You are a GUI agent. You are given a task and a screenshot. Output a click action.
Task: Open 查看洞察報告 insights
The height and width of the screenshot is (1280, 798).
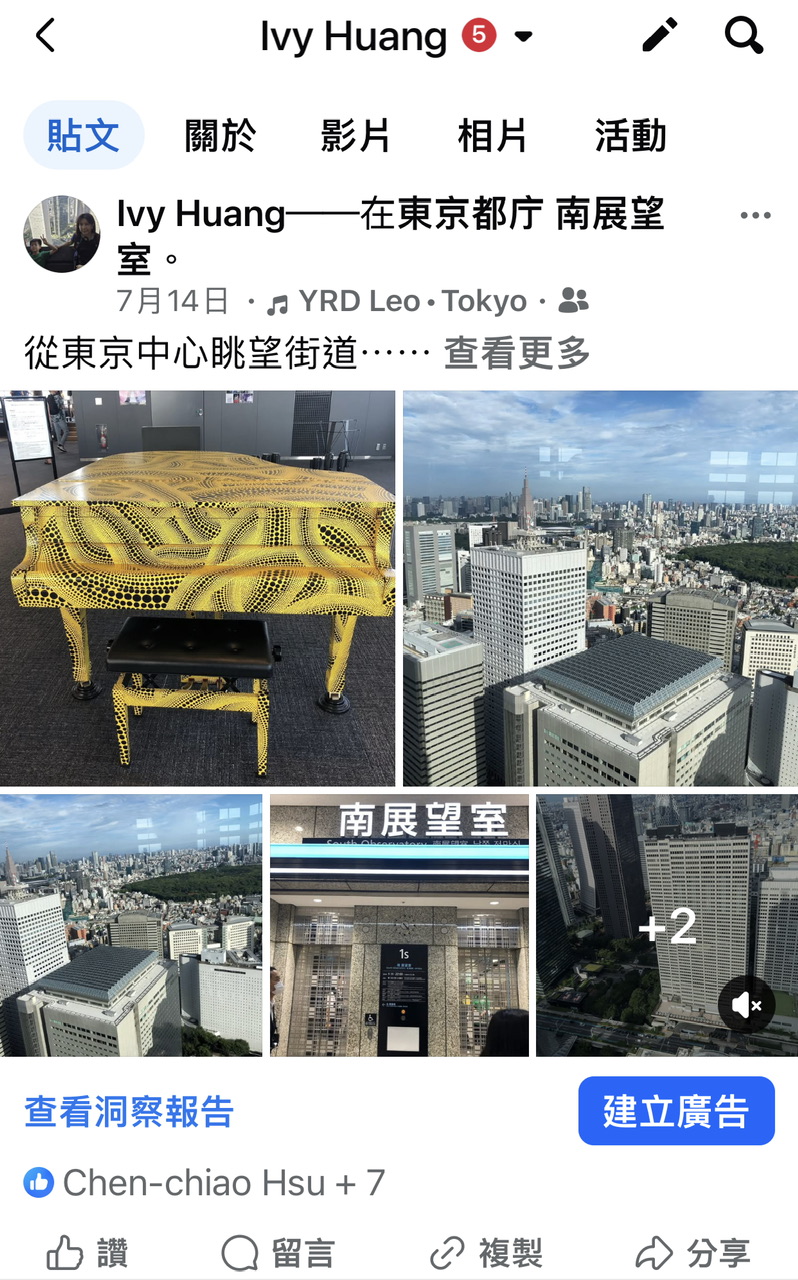[x=129, y=1111]
